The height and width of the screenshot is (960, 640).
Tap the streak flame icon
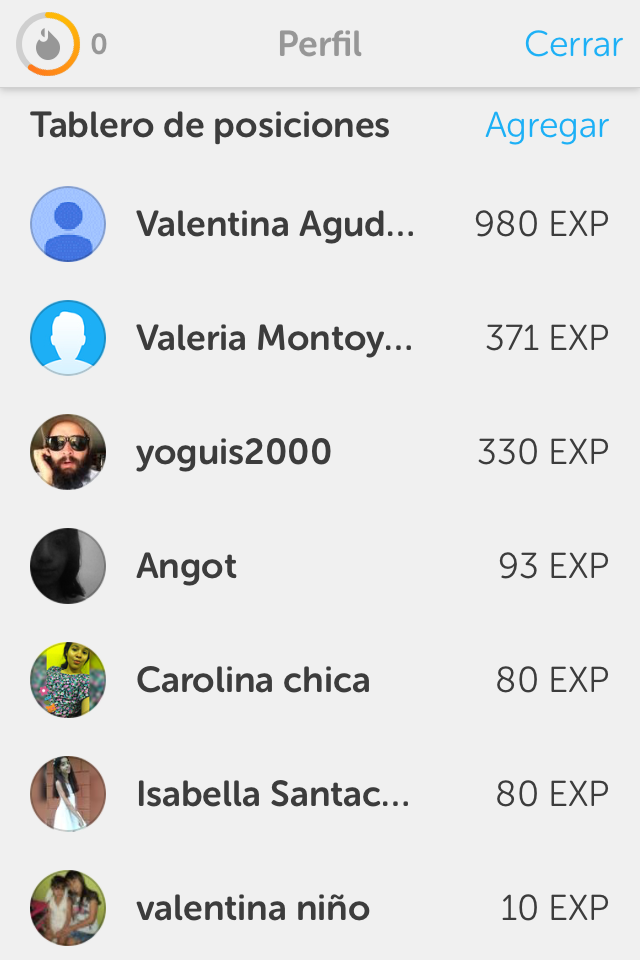point(47,44)
